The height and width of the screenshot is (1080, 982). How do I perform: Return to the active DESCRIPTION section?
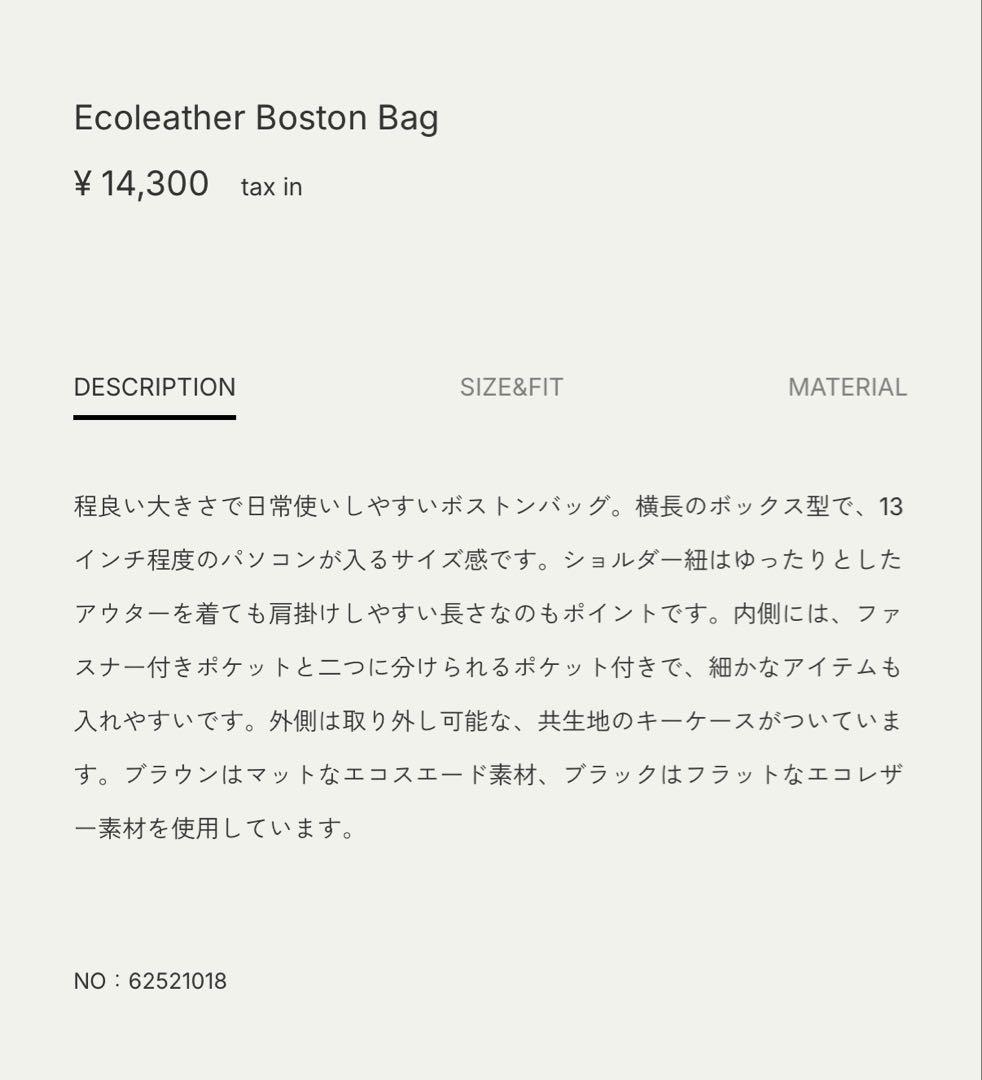click(x=154, y=388)
